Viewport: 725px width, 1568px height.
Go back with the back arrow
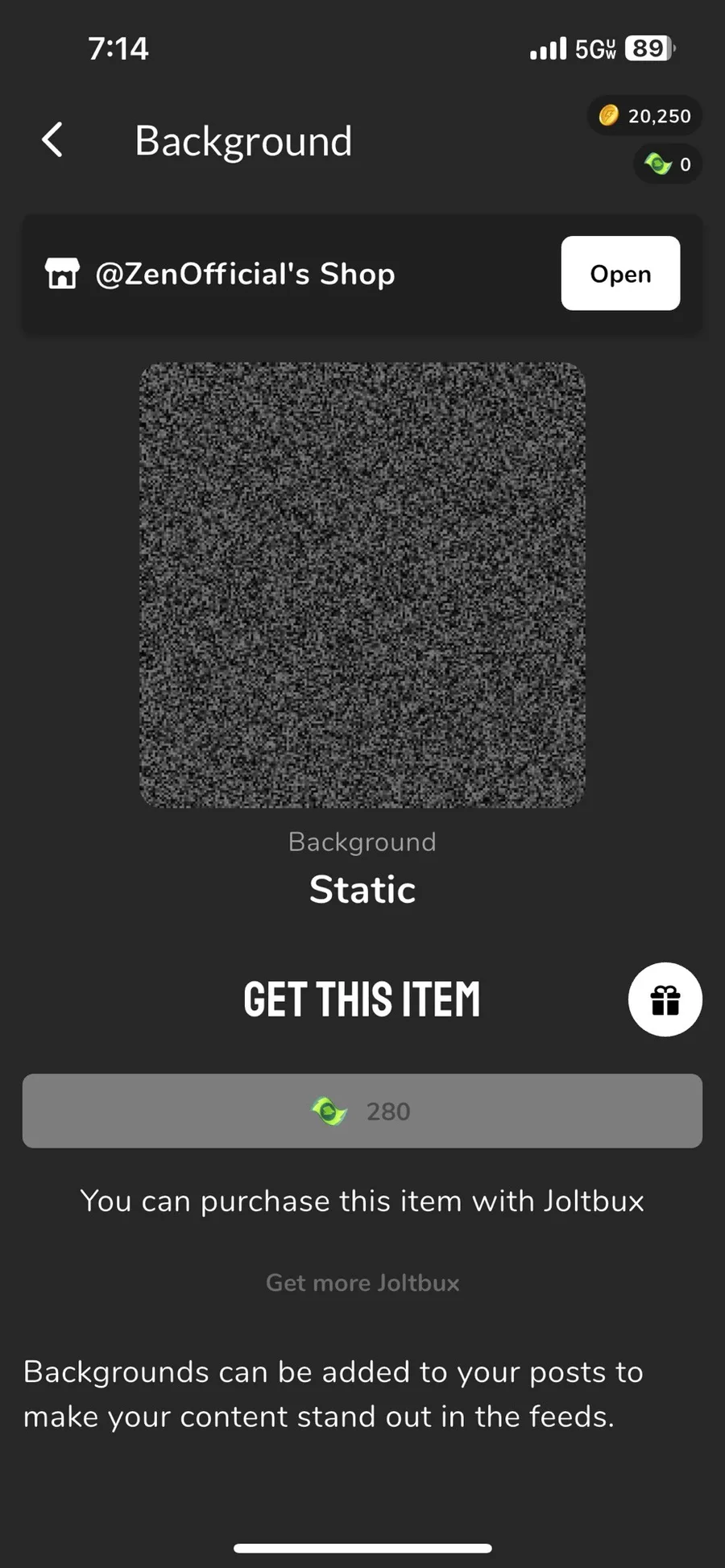point(53,140)
